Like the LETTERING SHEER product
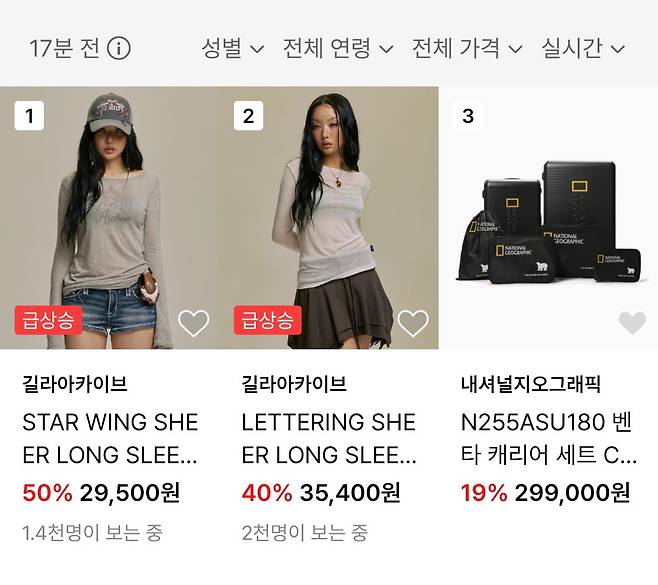Screen dimensions: 658x585 point(413,322)
